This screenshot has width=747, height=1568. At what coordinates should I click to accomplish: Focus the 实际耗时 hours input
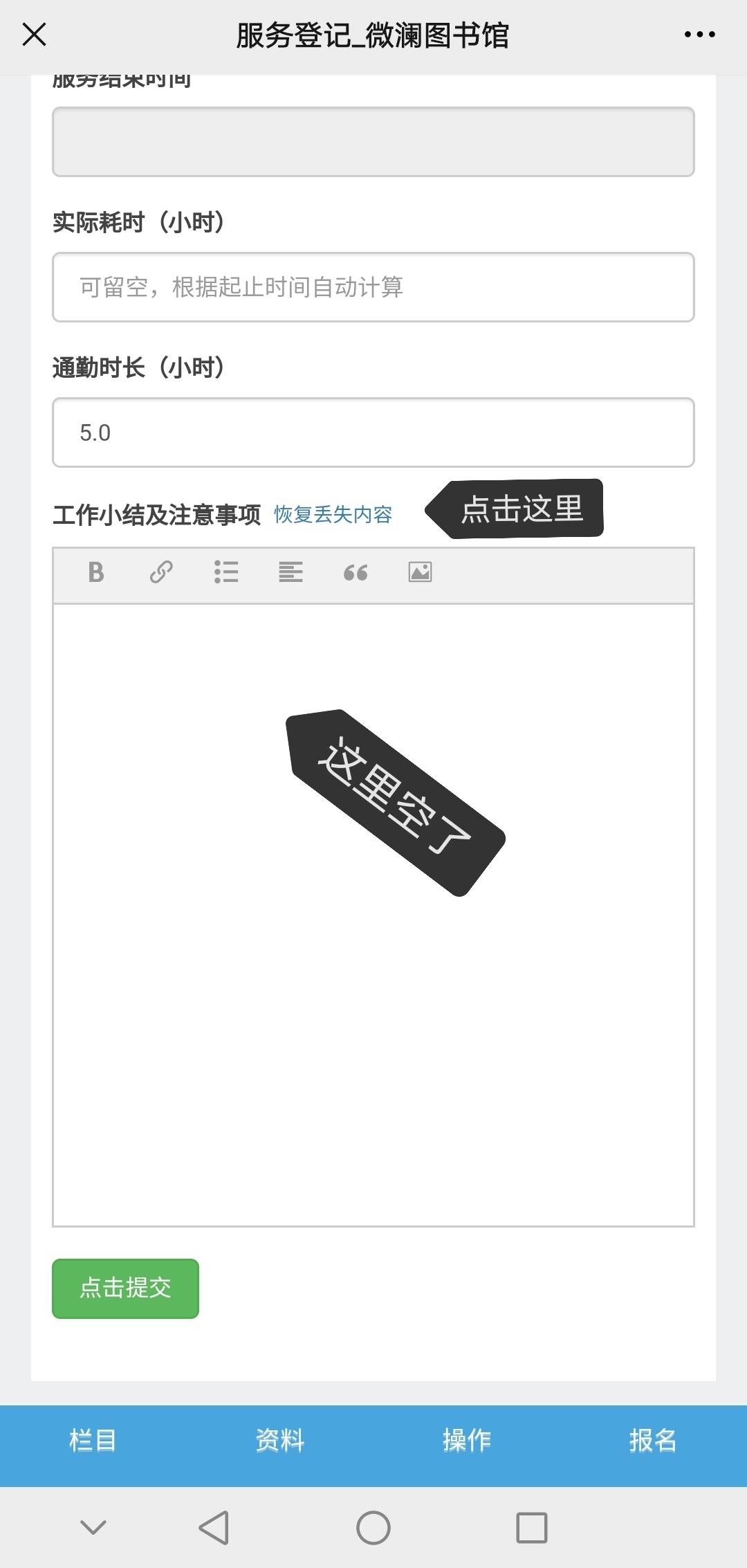tap(373, 287)
